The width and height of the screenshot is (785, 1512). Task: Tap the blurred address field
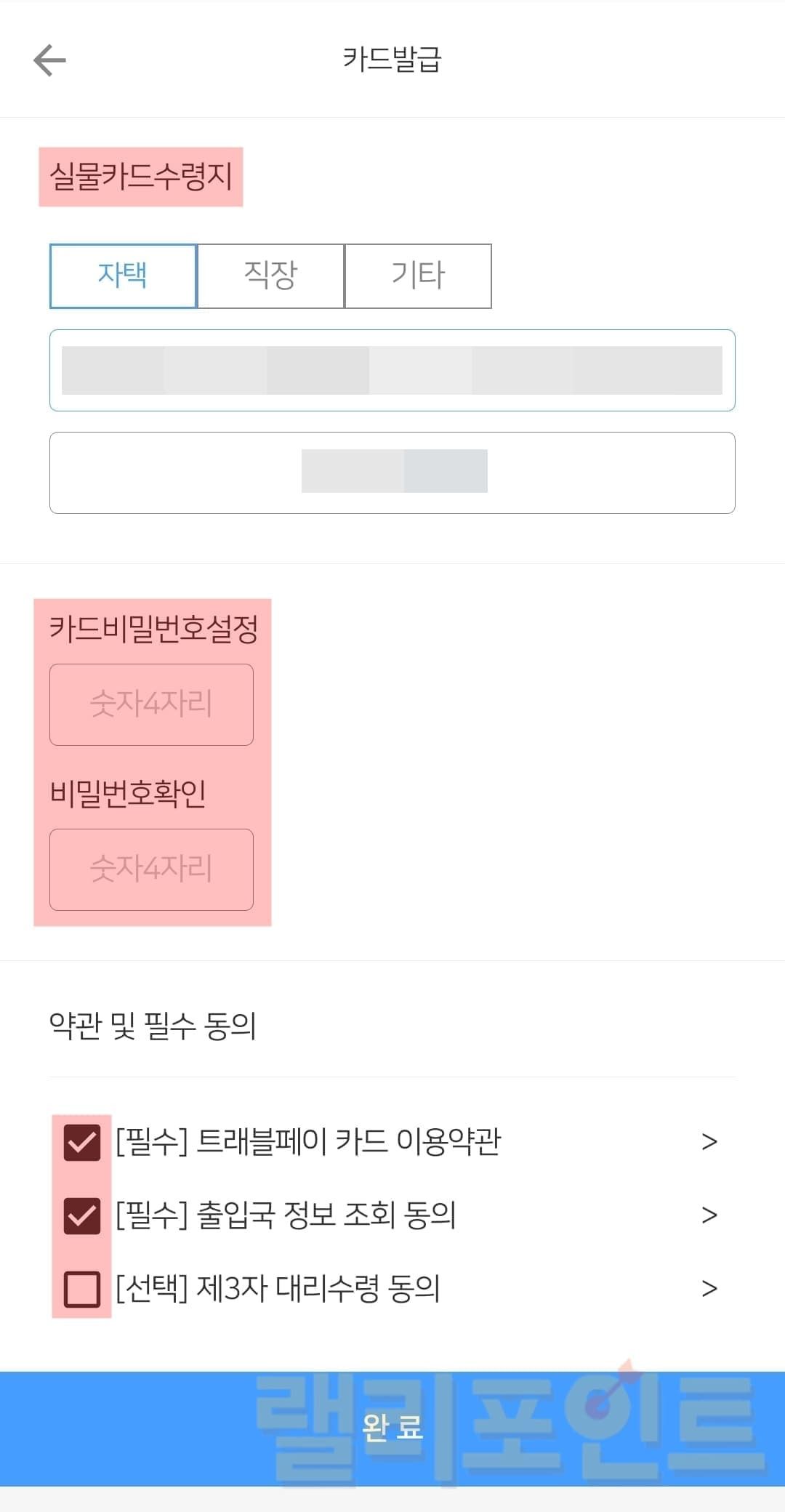(x=392, y=371)
